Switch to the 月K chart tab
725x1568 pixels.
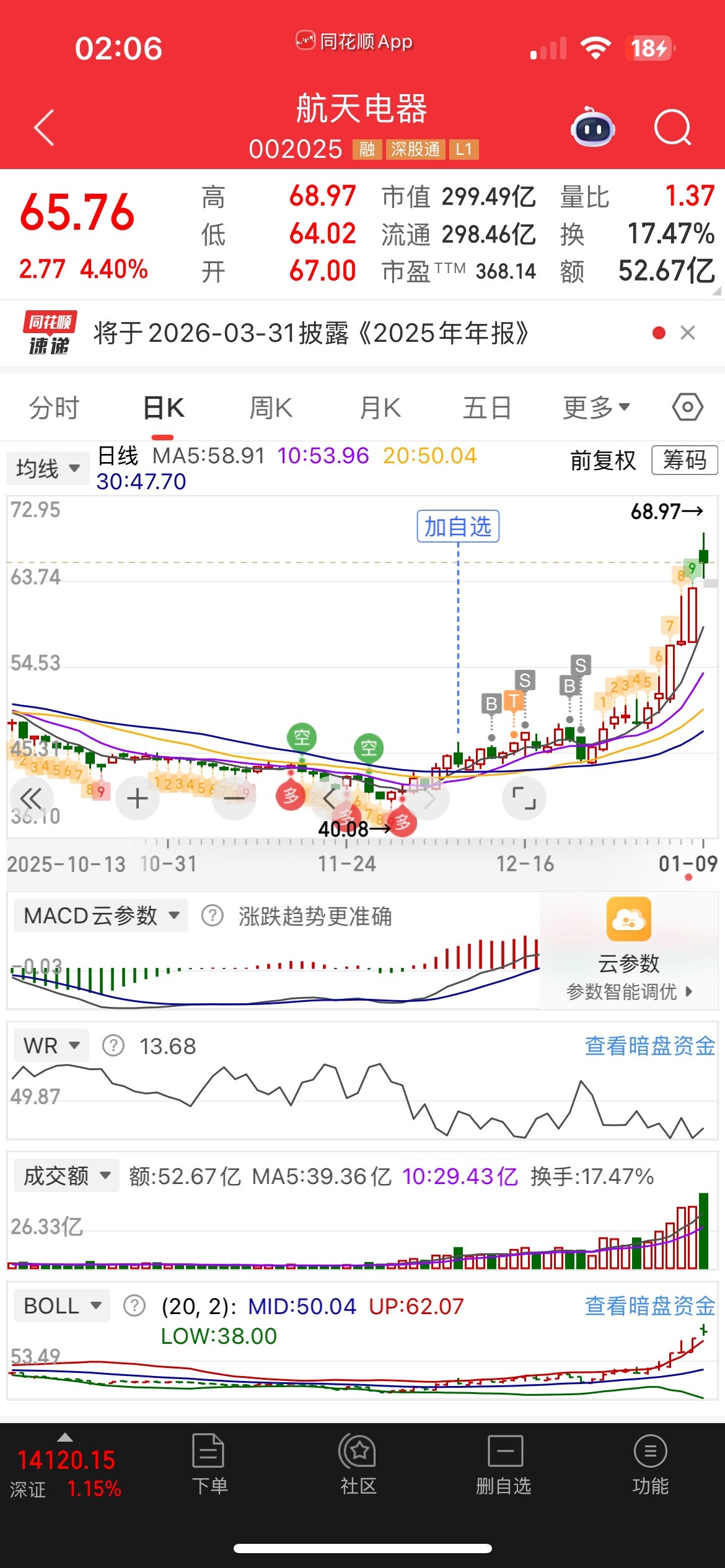[x=380, y=408]
